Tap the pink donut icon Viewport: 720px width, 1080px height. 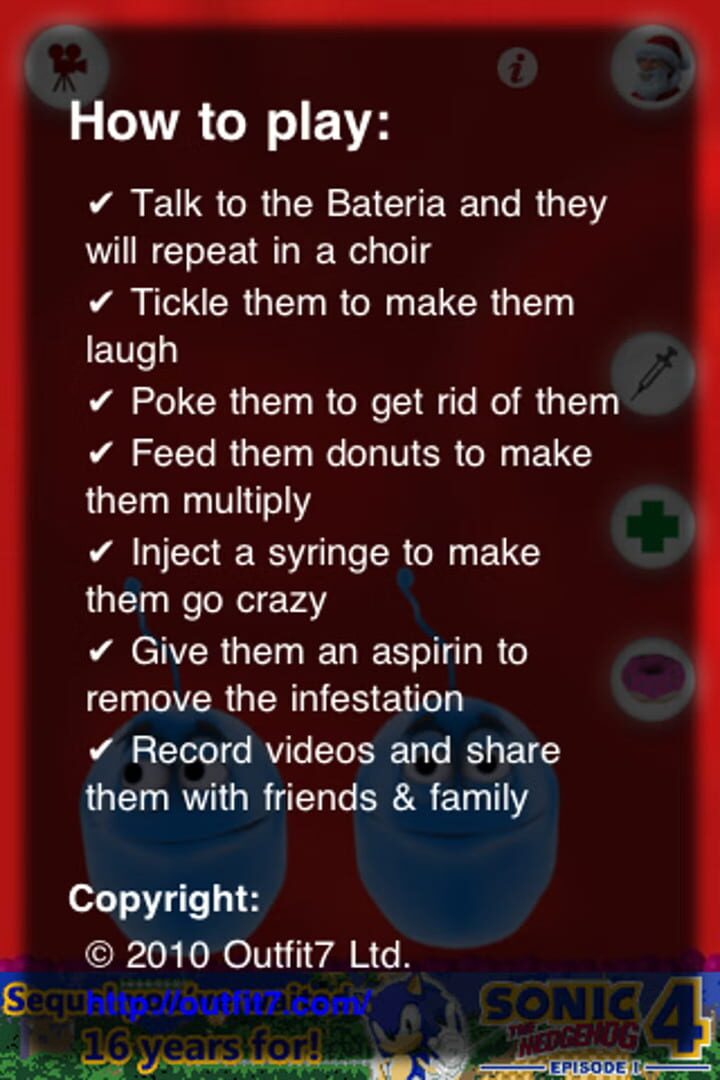653,679
